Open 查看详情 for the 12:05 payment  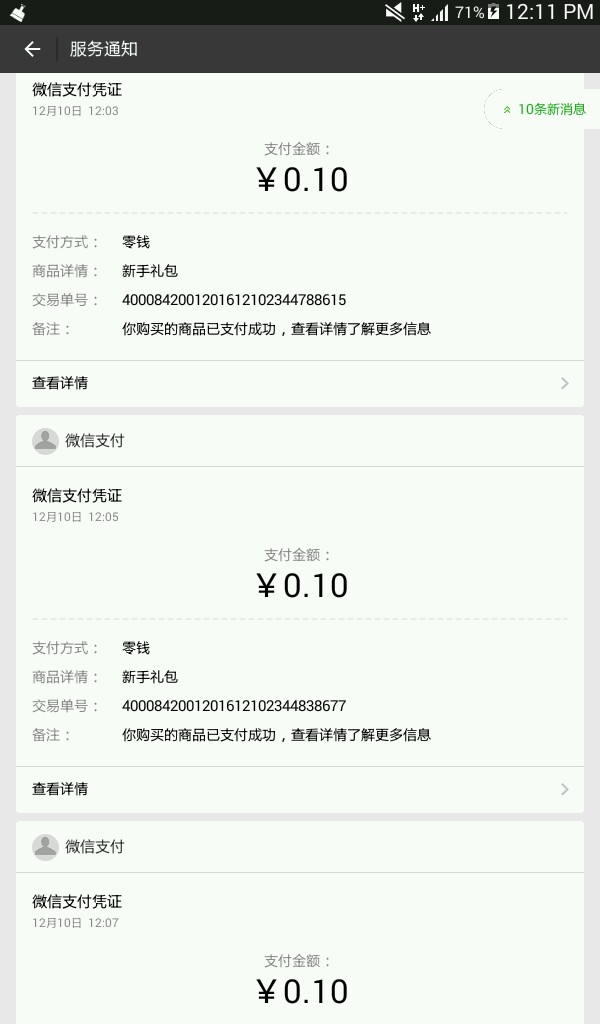(299, 789)
